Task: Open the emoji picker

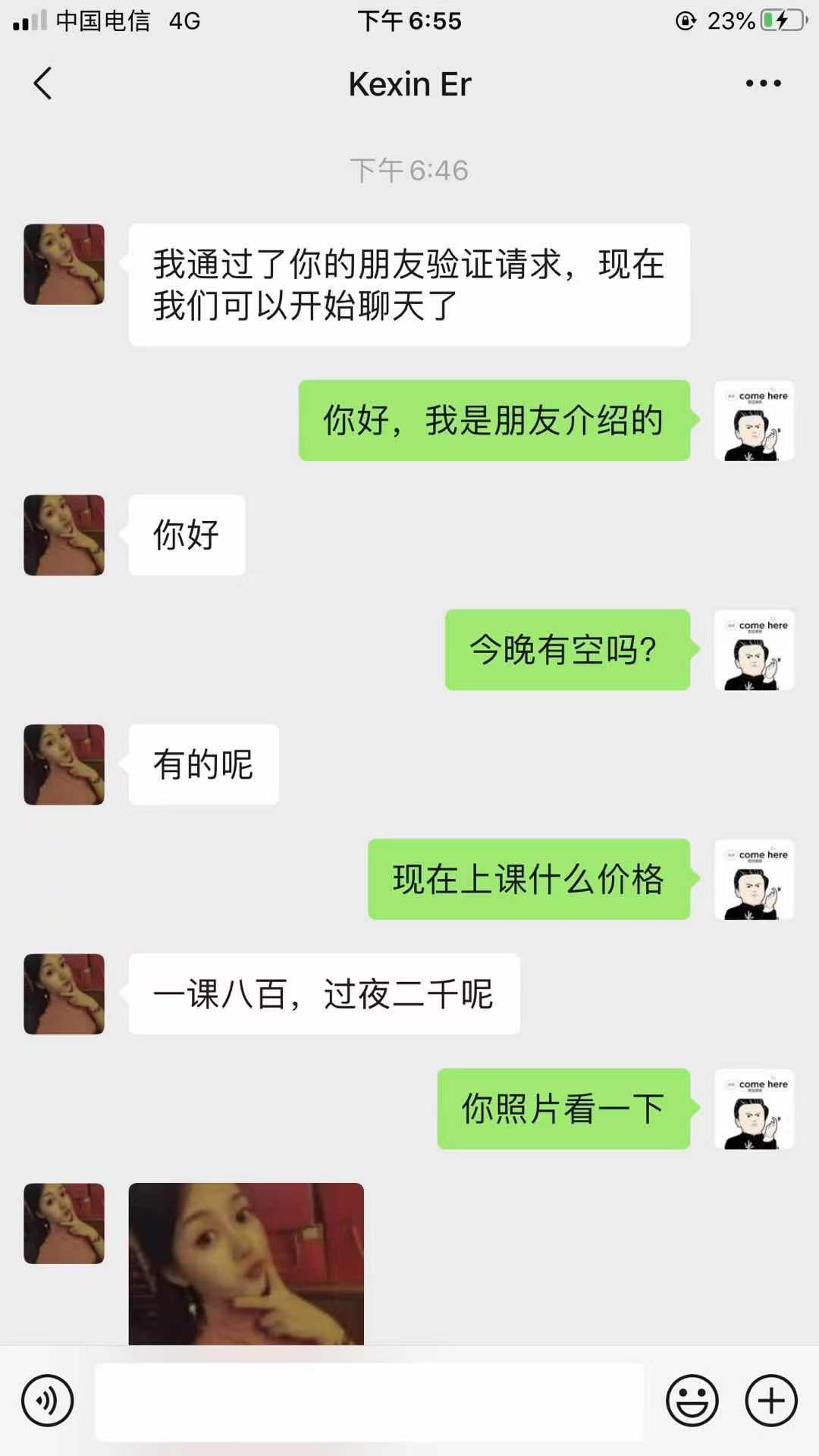Action: (691, 1400)
